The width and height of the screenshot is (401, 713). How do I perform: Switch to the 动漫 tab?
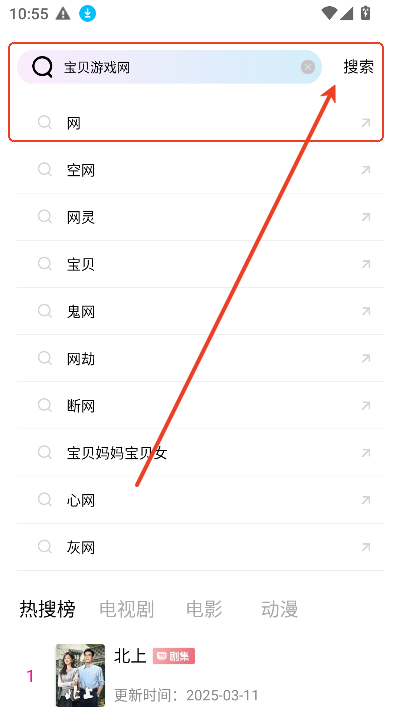[279, 609]
